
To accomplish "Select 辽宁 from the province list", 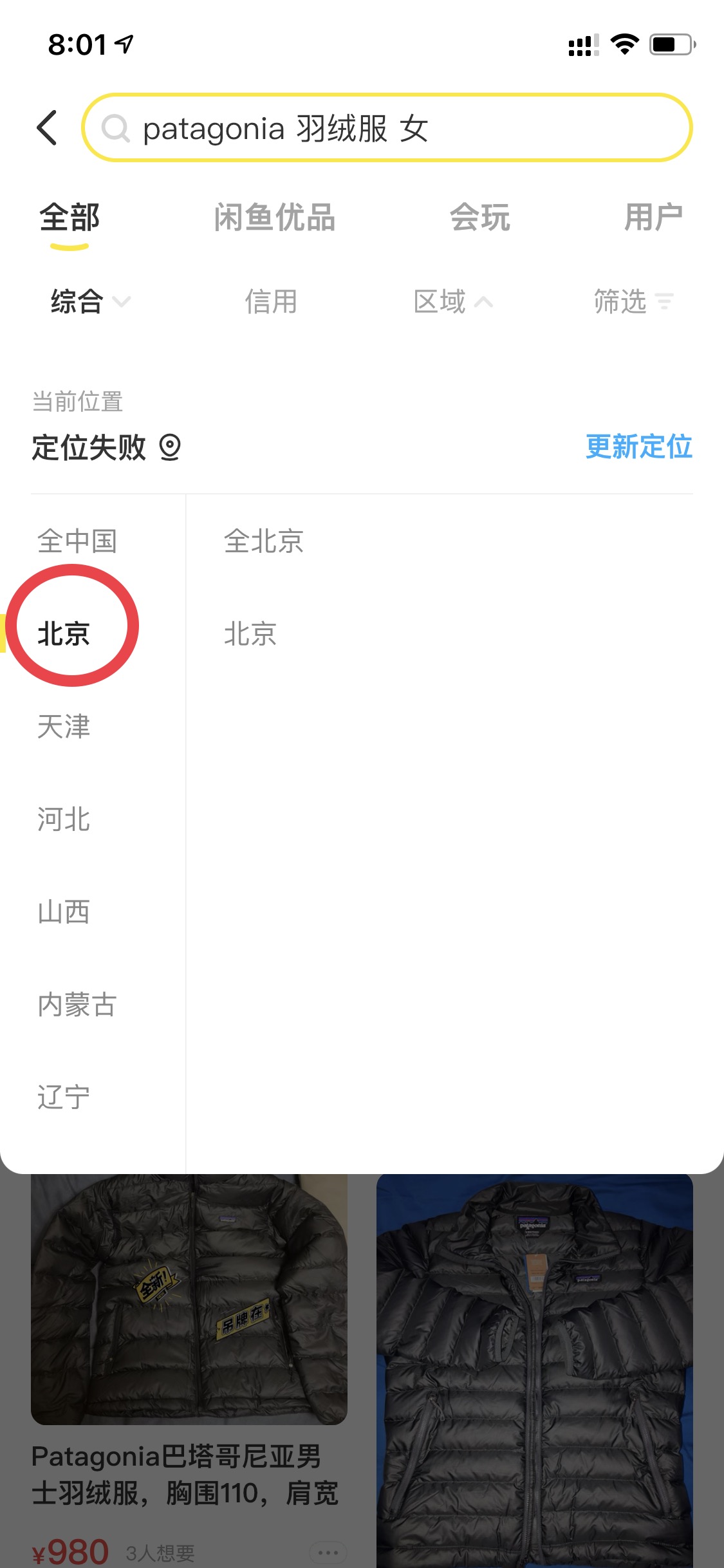I will tap(64, 1097).
